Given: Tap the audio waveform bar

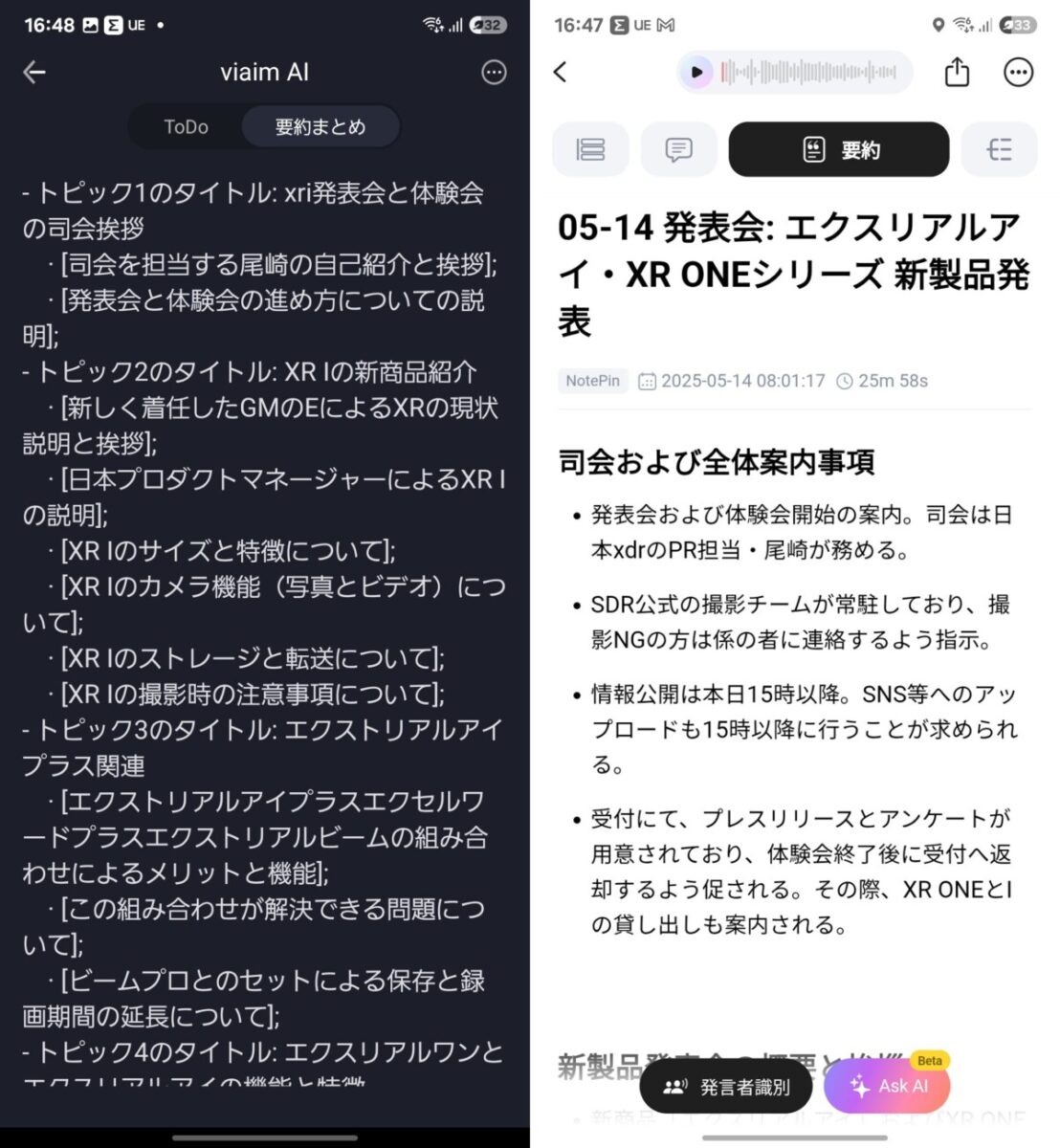Looking at the screenshot, I should point(808,73).
